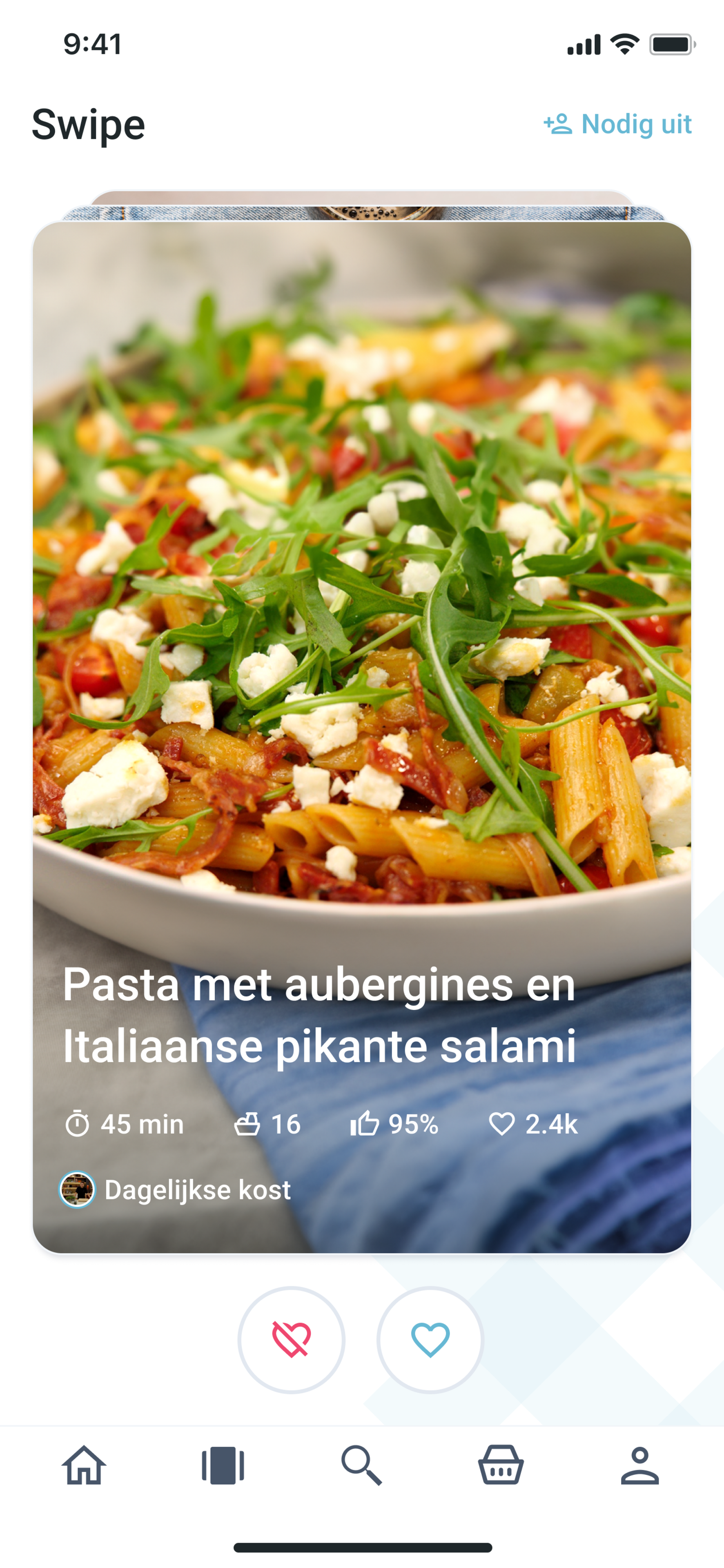Invite someone via Nodig uit
The image size is (724, 1568).
click(x=617, y=124)
